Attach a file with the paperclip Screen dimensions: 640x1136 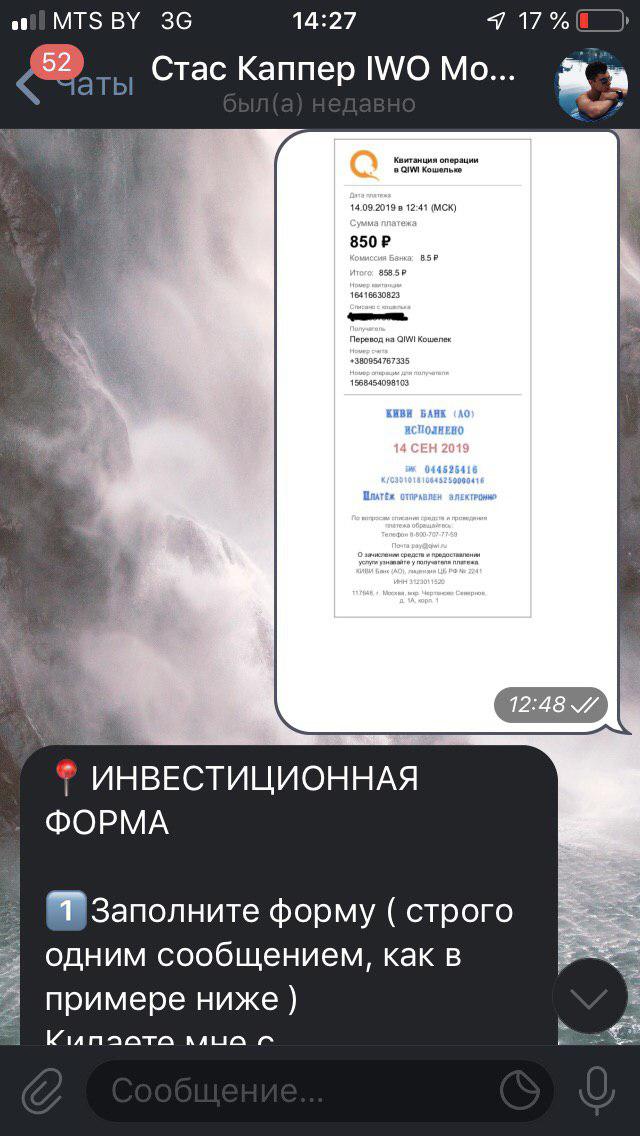click(x=43, y=1091)
